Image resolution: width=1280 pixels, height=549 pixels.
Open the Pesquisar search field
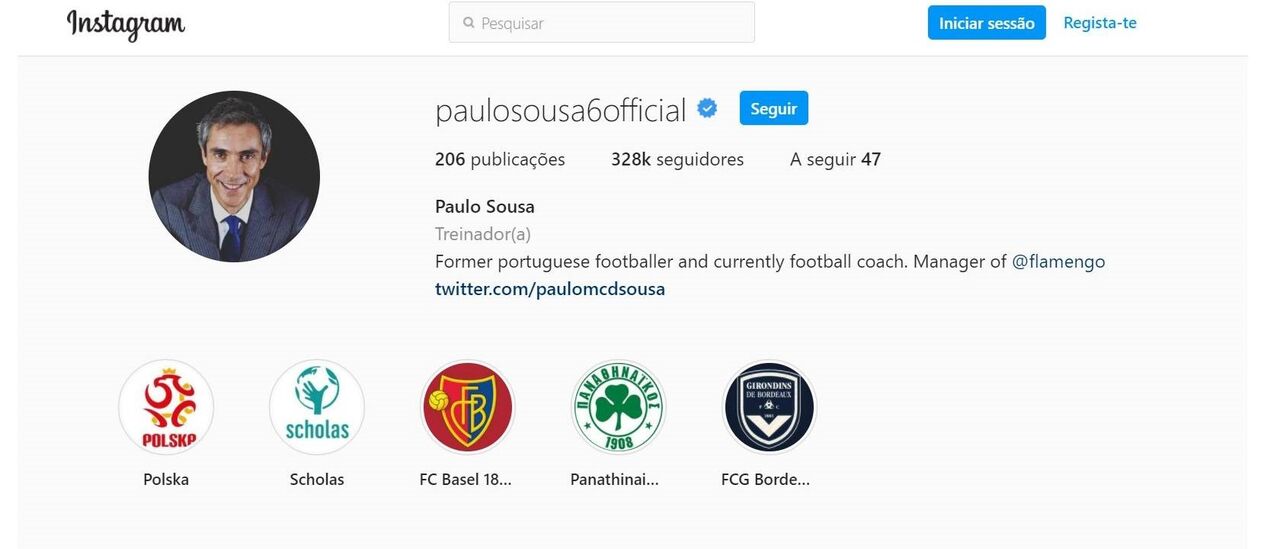tap(601, 22)
